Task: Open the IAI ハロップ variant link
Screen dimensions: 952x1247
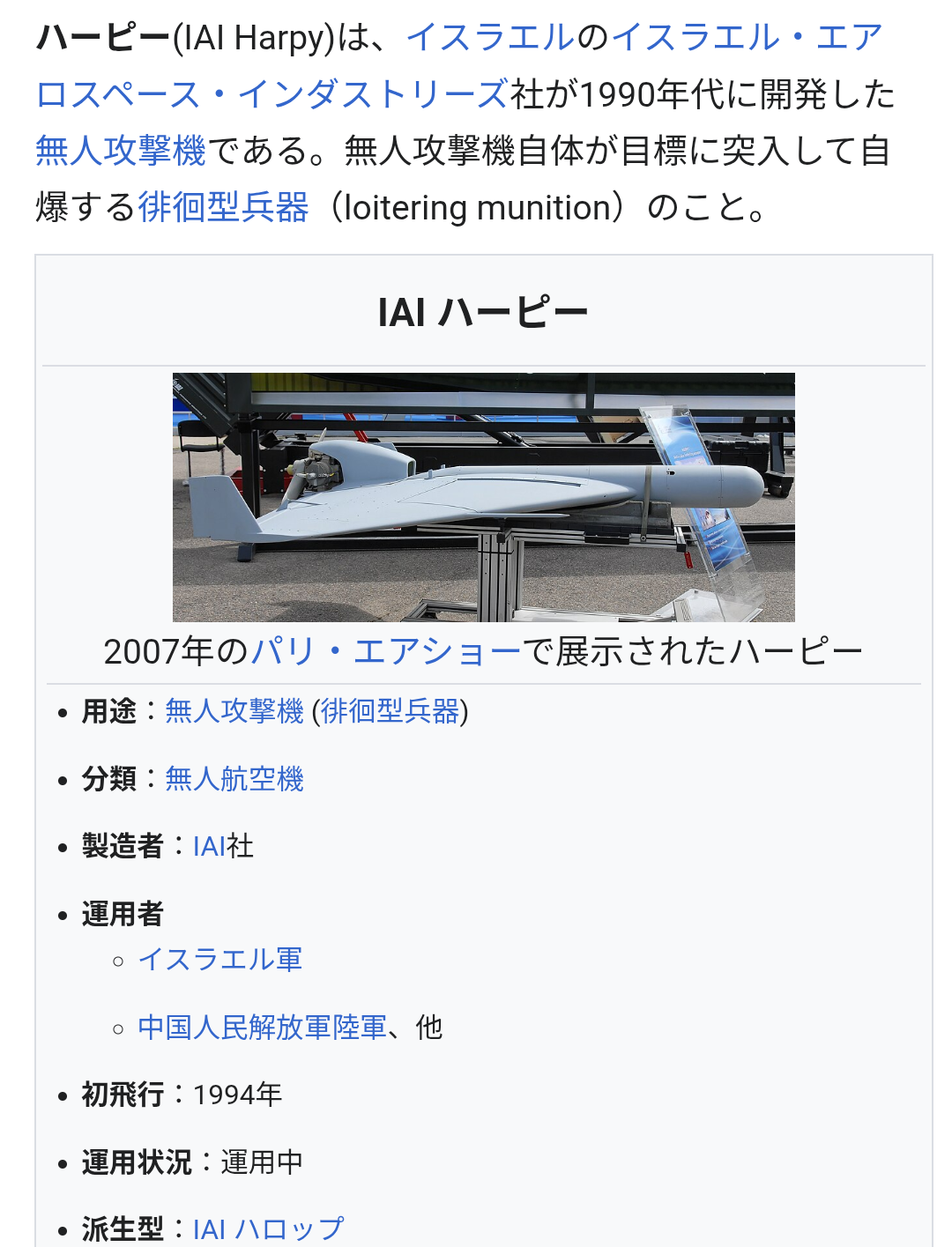Action: (268, 1229)
